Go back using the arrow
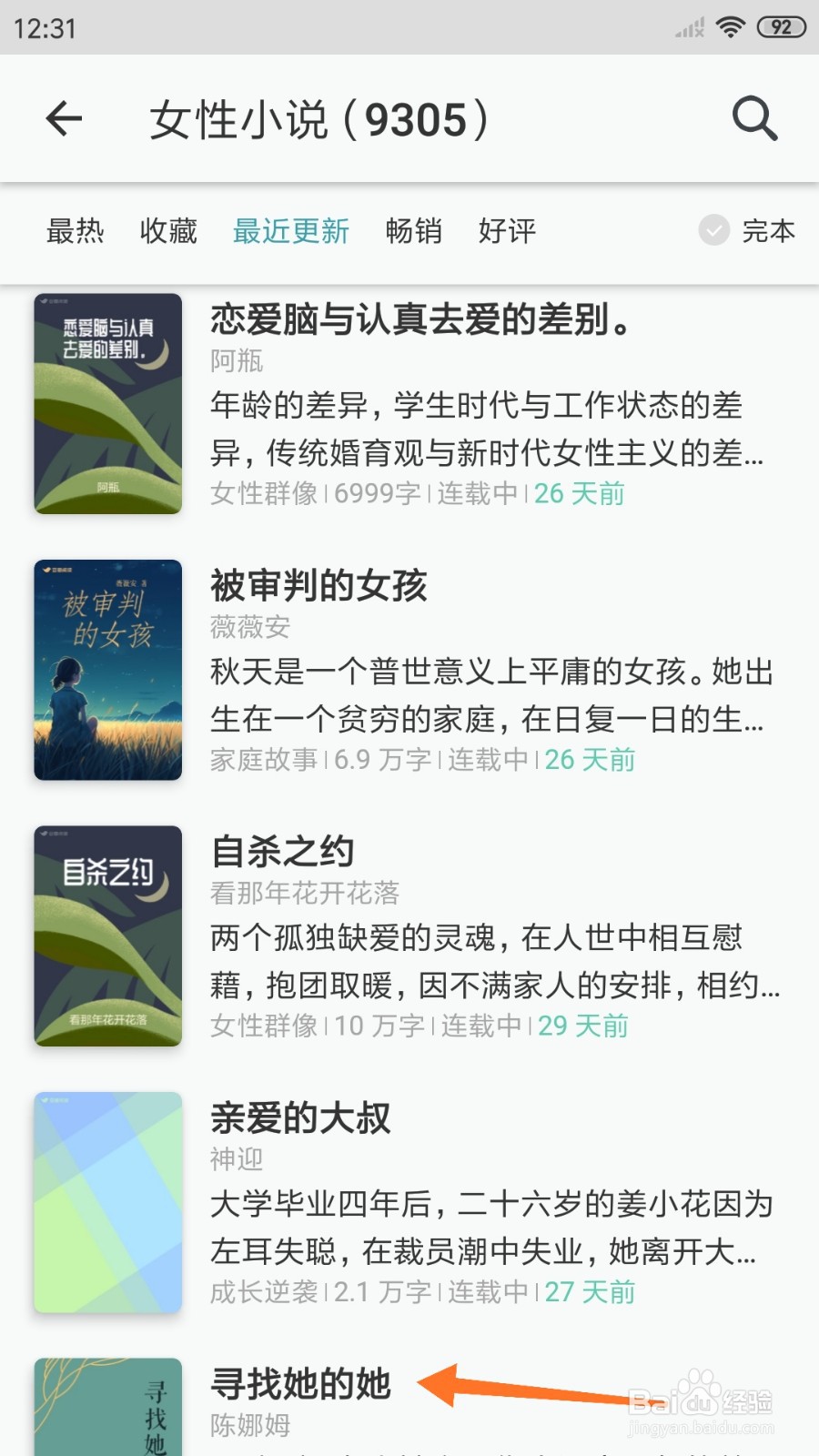This screenshot has height=1456, width=819. pyautogui.click(x=64, y=119)
